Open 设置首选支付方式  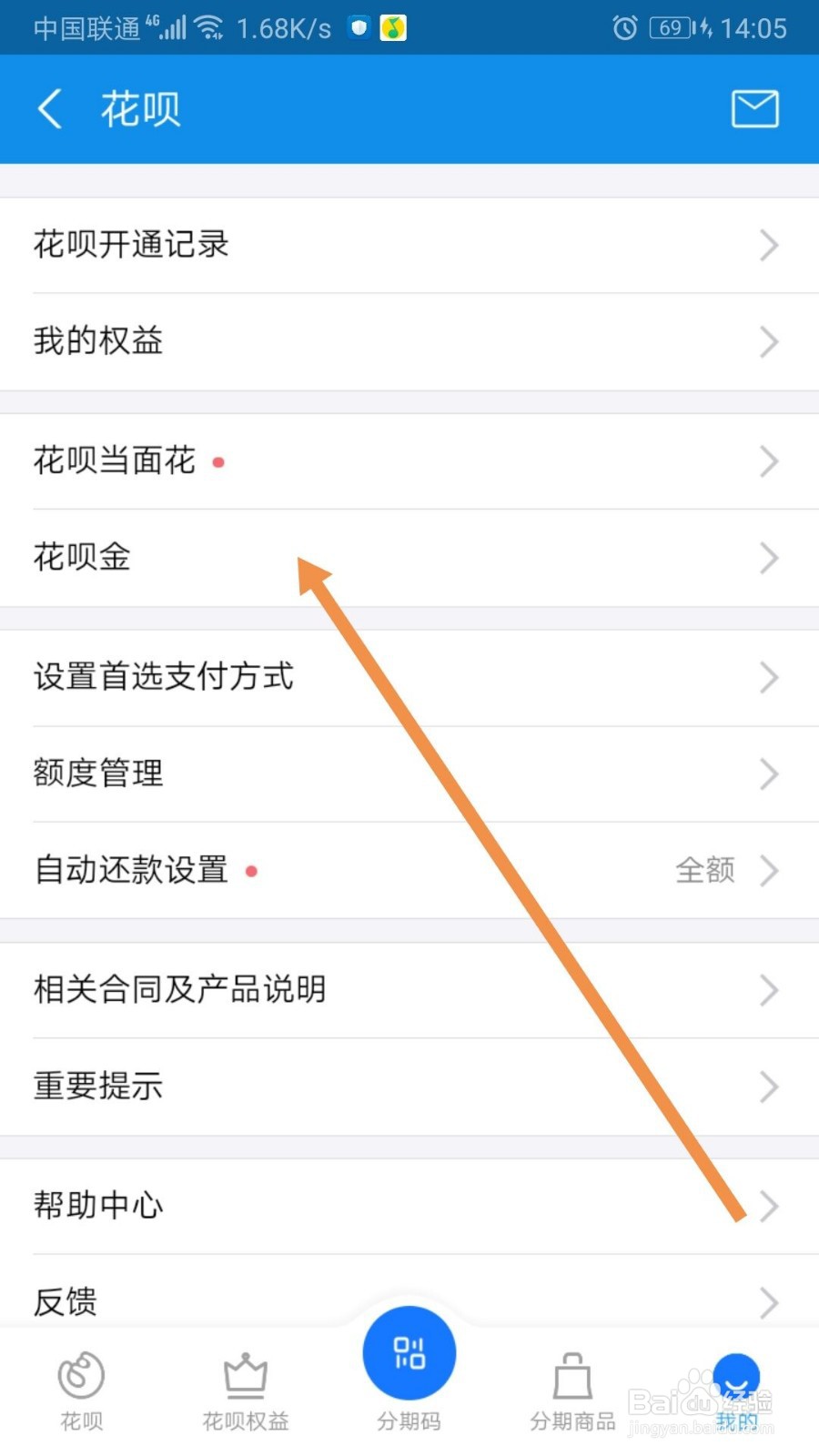(409, 677)
